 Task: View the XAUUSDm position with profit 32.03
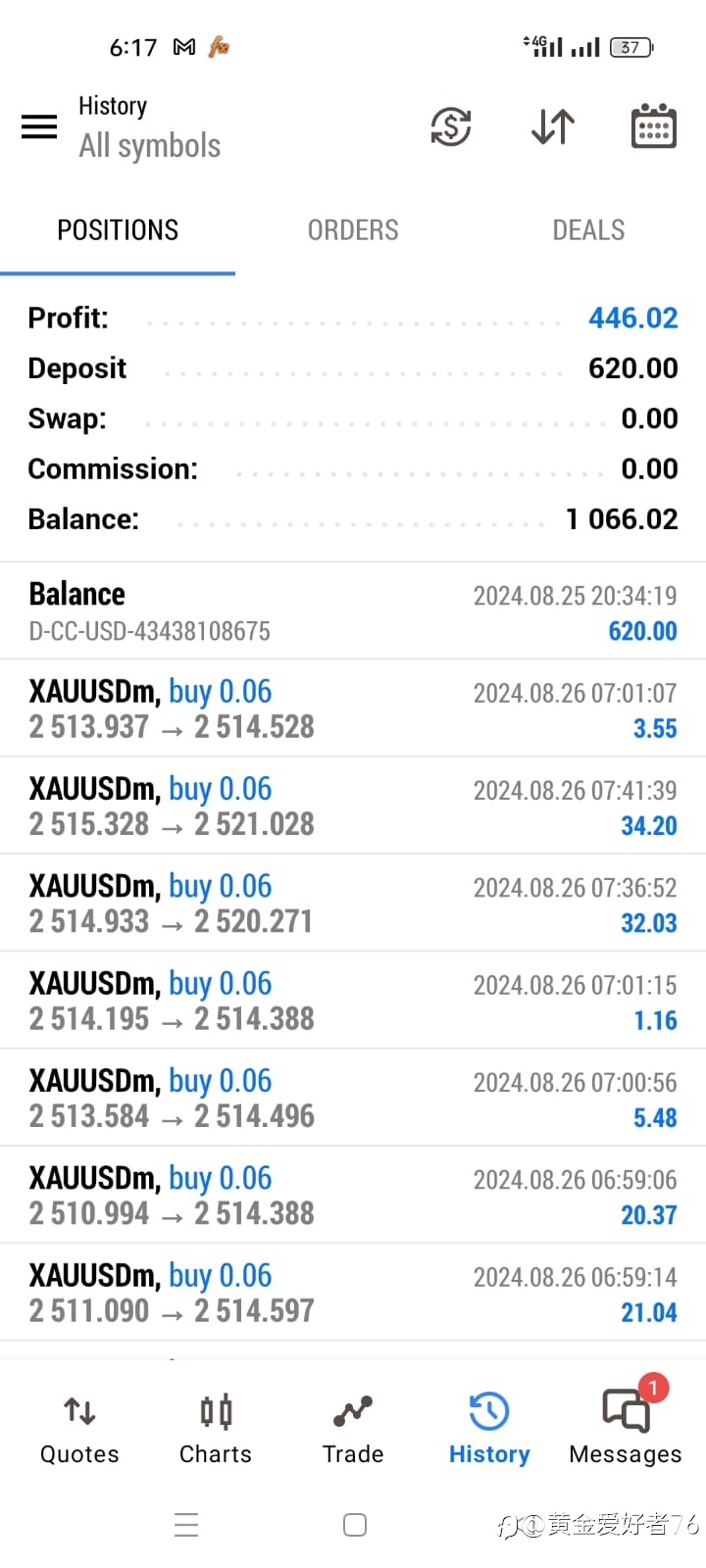353,903
